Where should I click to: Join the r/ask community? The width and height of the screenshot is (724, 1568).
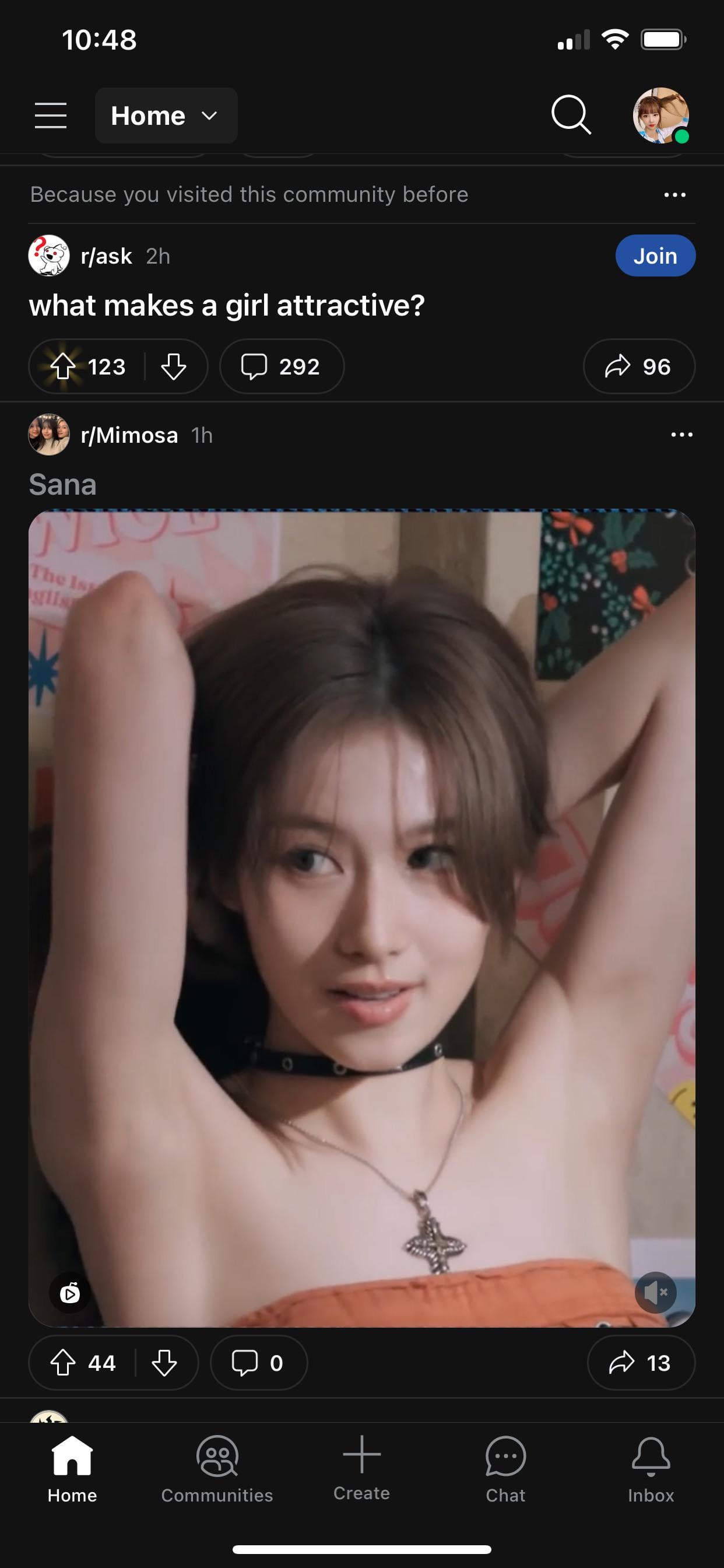click(655, 256)
